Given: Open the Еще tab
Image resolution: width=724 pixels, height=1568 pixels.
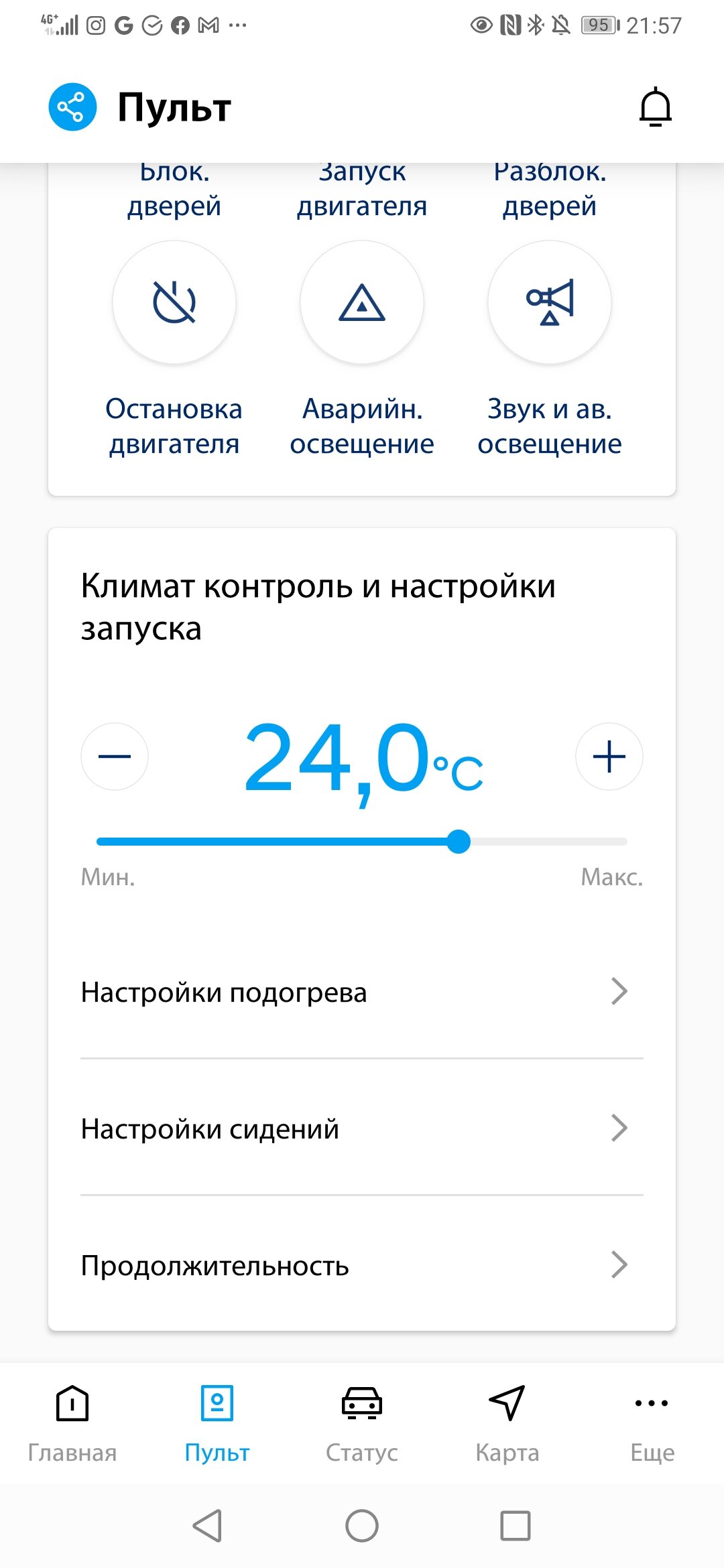Looking at the screenshot, I should [652, 1423].
